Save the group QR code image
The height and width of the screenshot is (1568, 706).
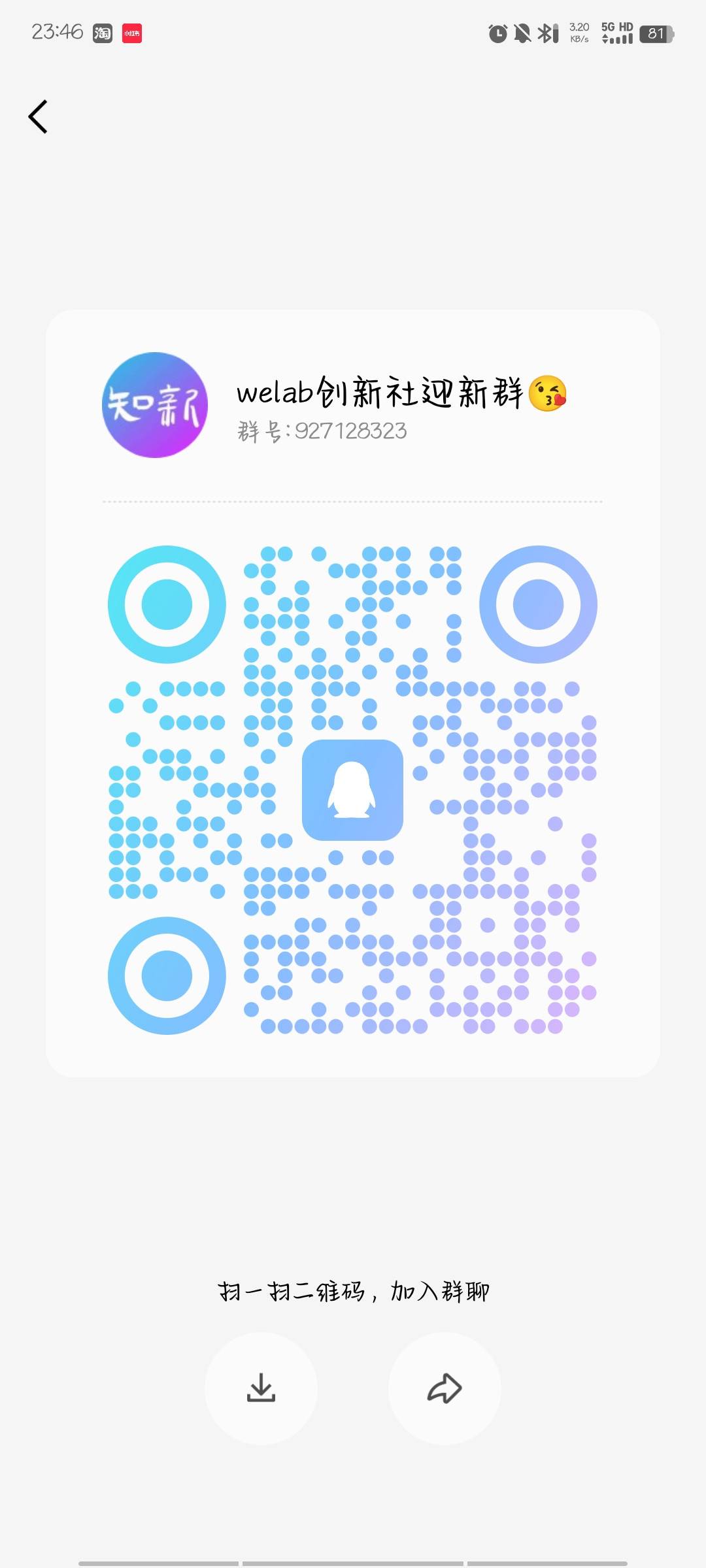tap(261, 1388)
